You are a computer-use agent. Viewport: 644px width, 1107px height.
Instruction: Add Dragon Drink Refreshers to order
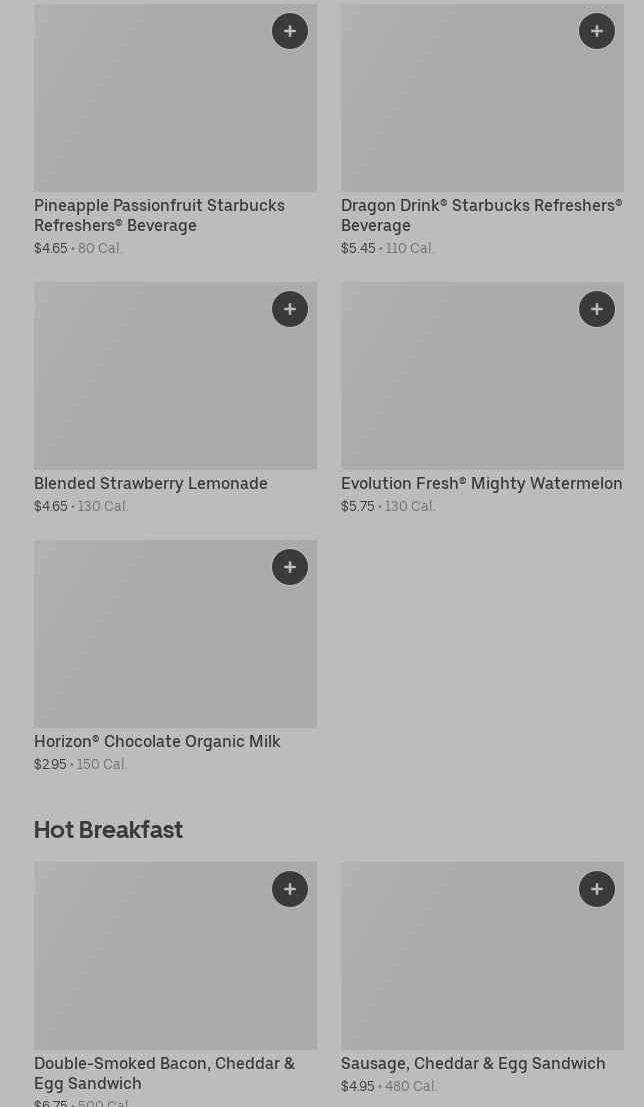click(597, 31)
